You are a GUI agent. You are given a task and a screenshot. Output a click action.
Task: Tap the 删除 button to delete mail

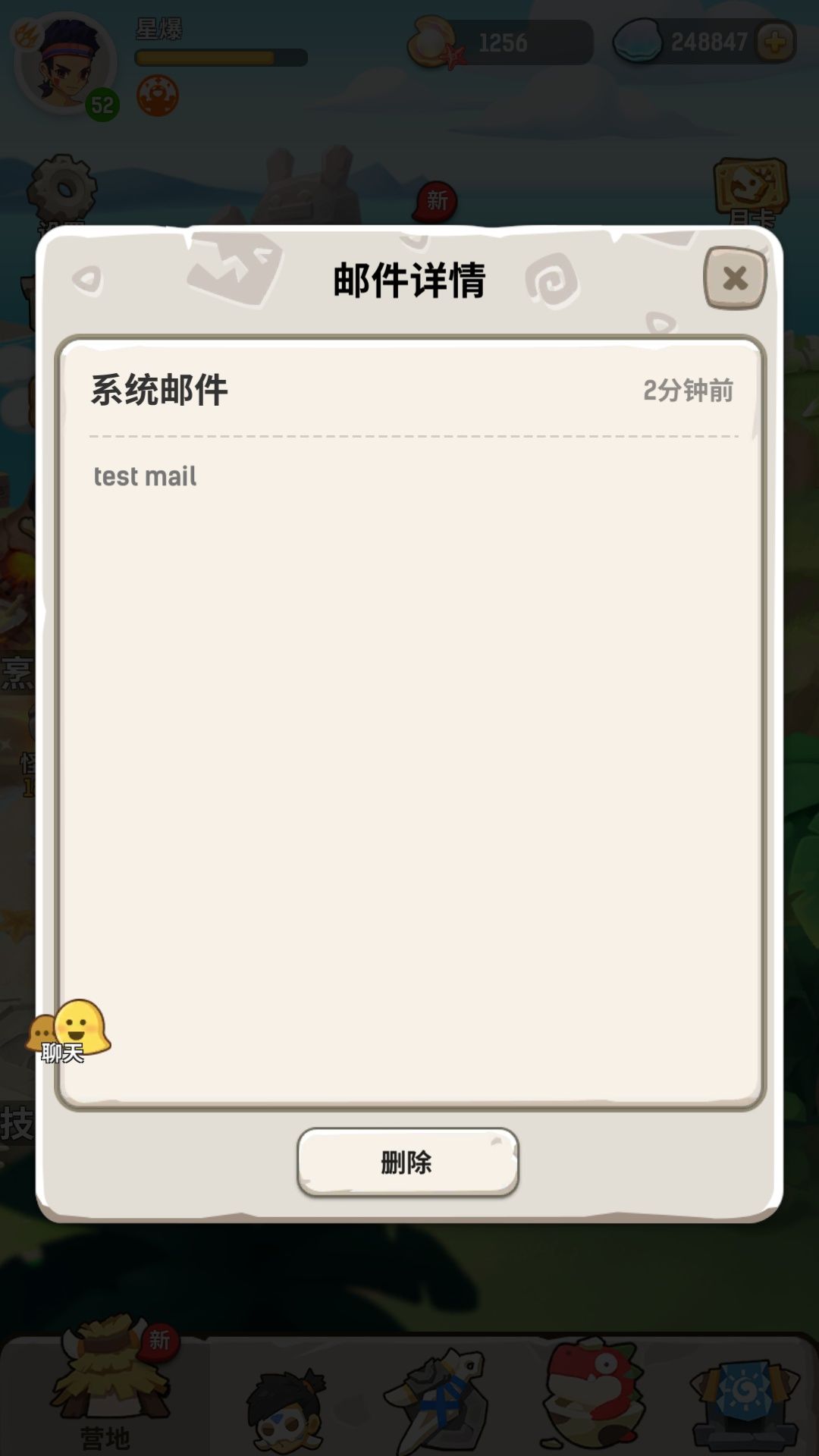click(x=408, y=1162)
